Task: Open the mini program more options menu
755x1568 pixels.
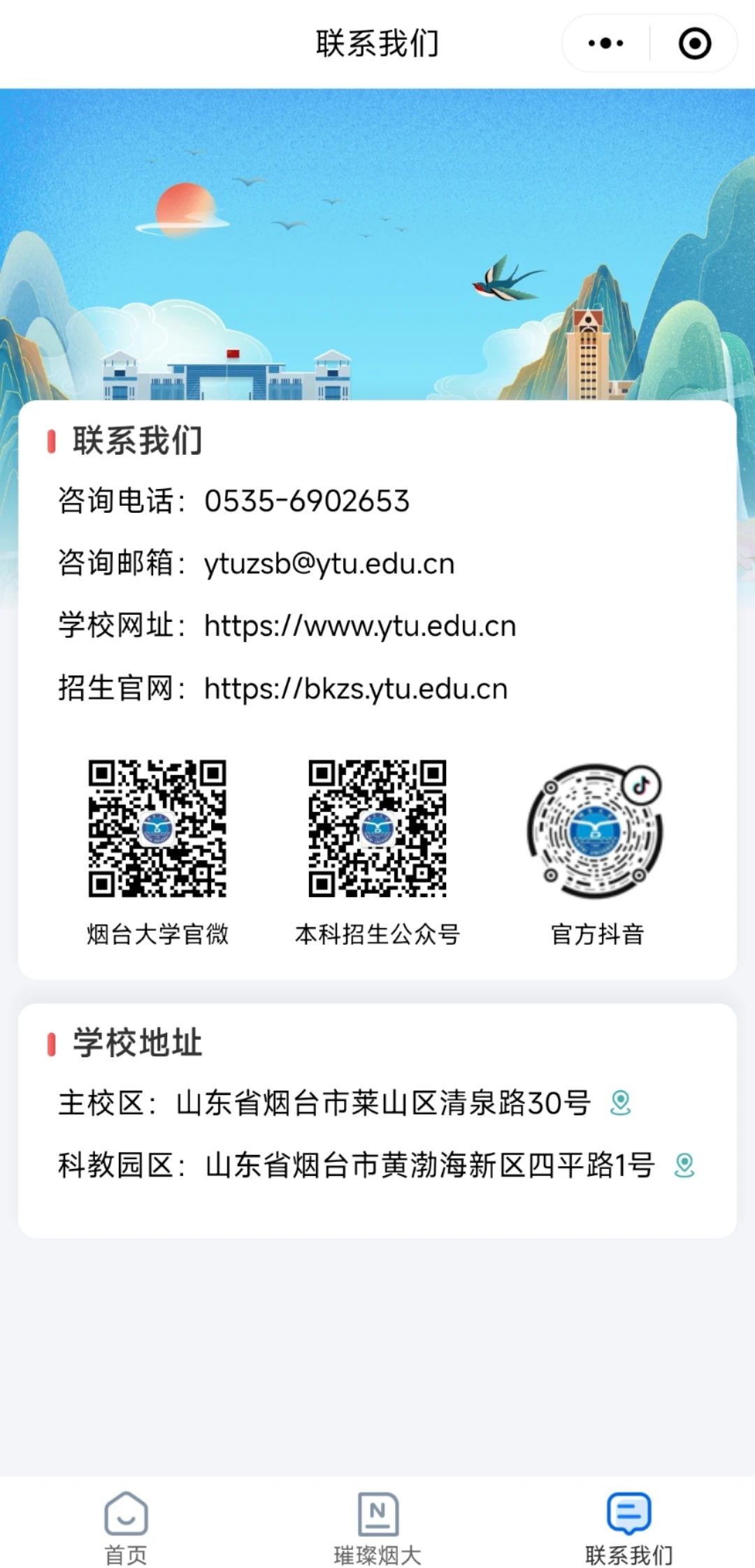Action: tap(605, 43)
